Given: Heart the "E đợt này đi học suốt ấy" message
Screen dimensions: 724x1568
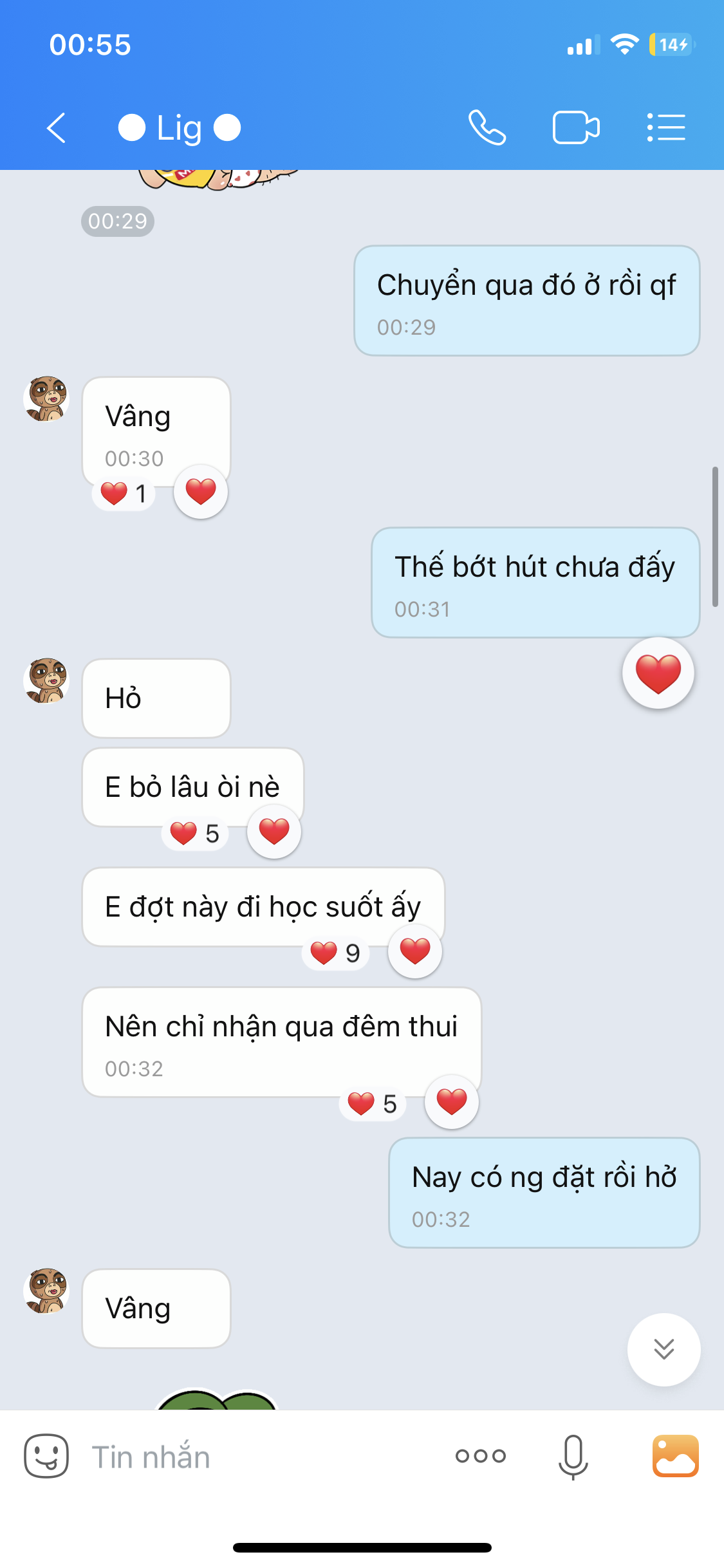Looking at the screenshot, I should [415, 951].
